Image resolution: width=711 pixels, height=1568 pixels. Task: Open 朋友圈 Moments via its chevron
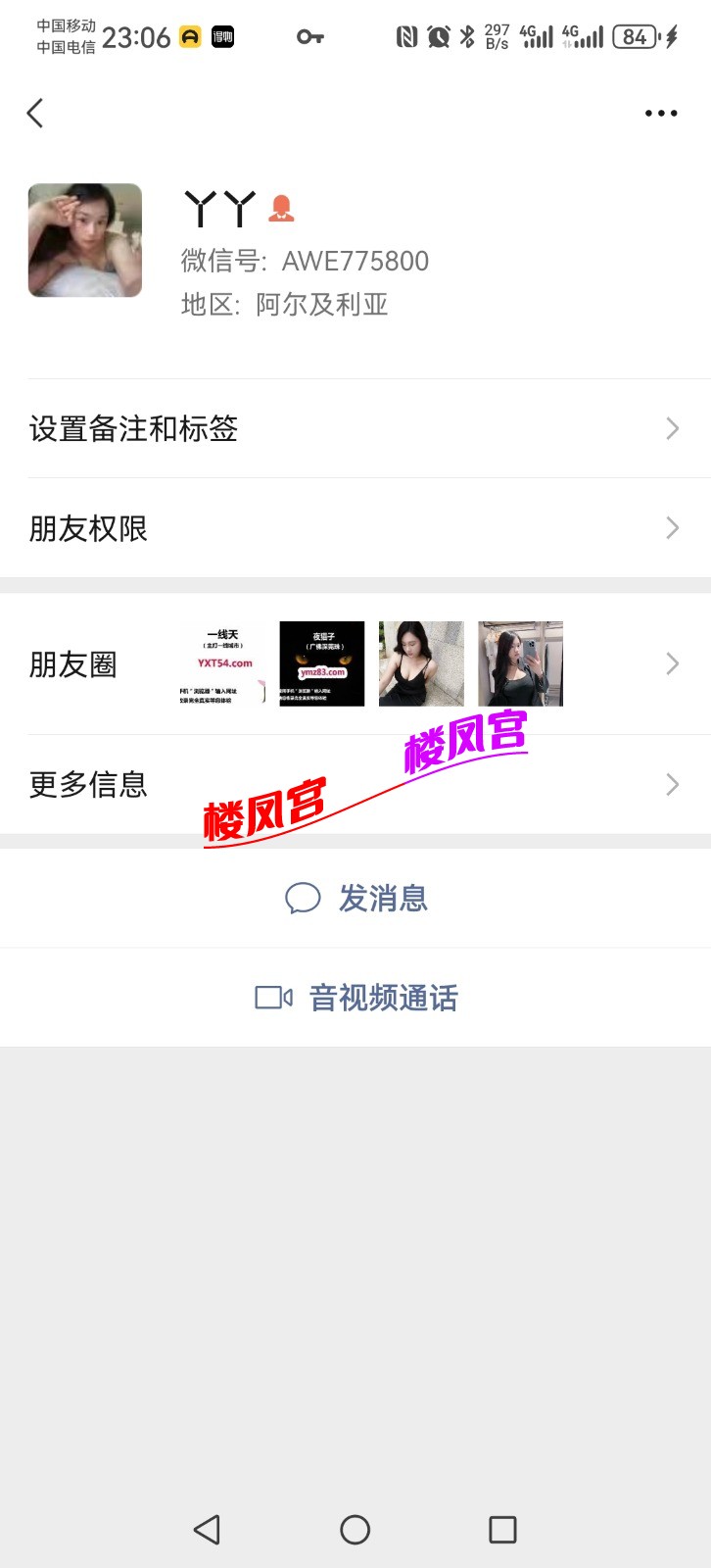pyautogui.click(x=672, y=663)
